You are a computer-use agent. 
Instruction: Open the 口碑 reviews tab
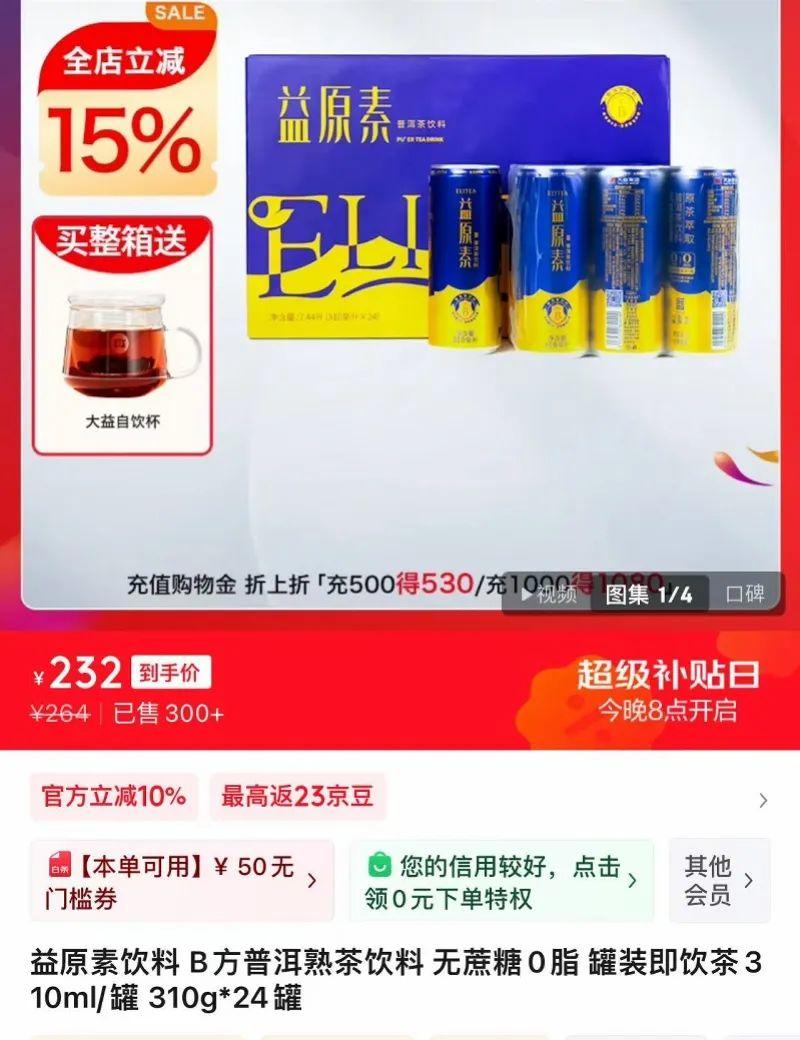[x=745, y=594]
